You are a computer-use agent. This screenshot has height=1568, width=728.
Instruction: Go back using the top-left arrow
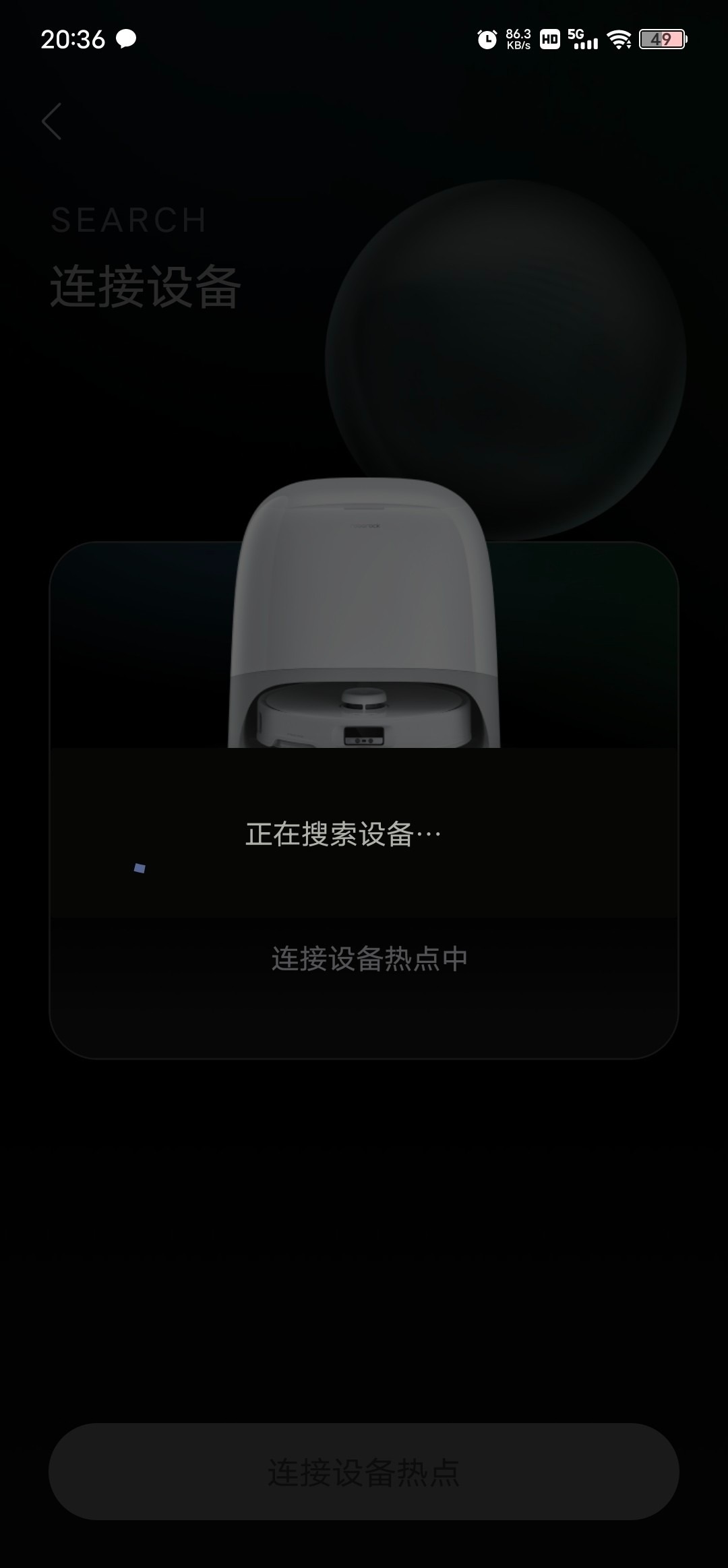click(52, 121)
